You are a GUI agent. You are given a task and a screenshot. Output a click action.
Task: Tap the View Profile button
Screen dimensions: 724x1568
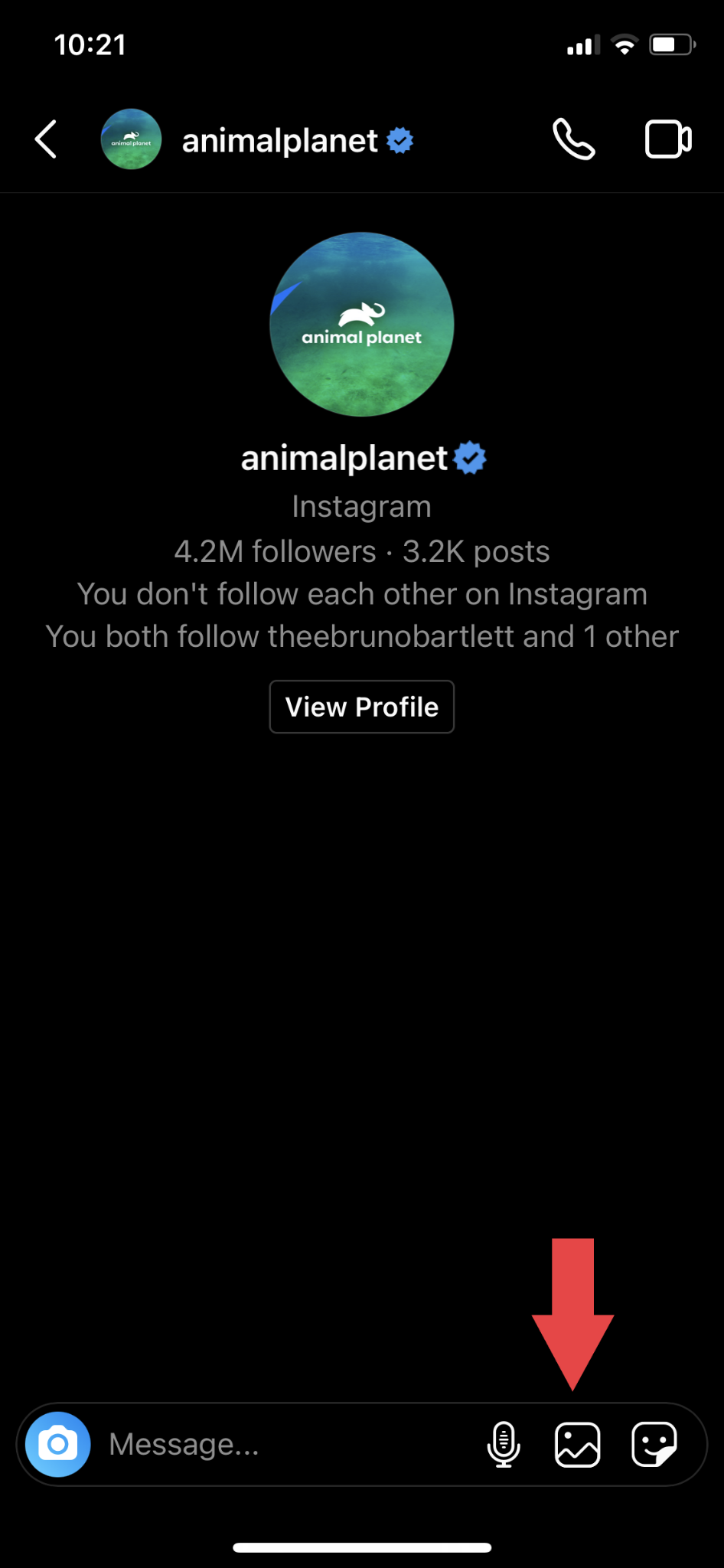(362, 707)
